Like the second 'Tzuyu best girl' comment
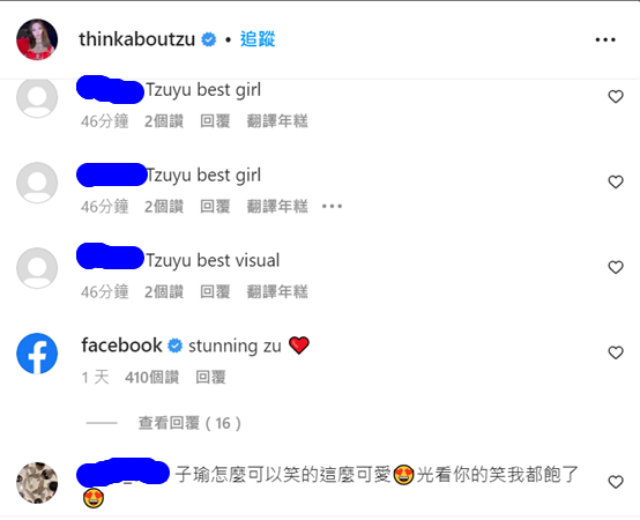 pyautogui.click(x=616, y=182)
